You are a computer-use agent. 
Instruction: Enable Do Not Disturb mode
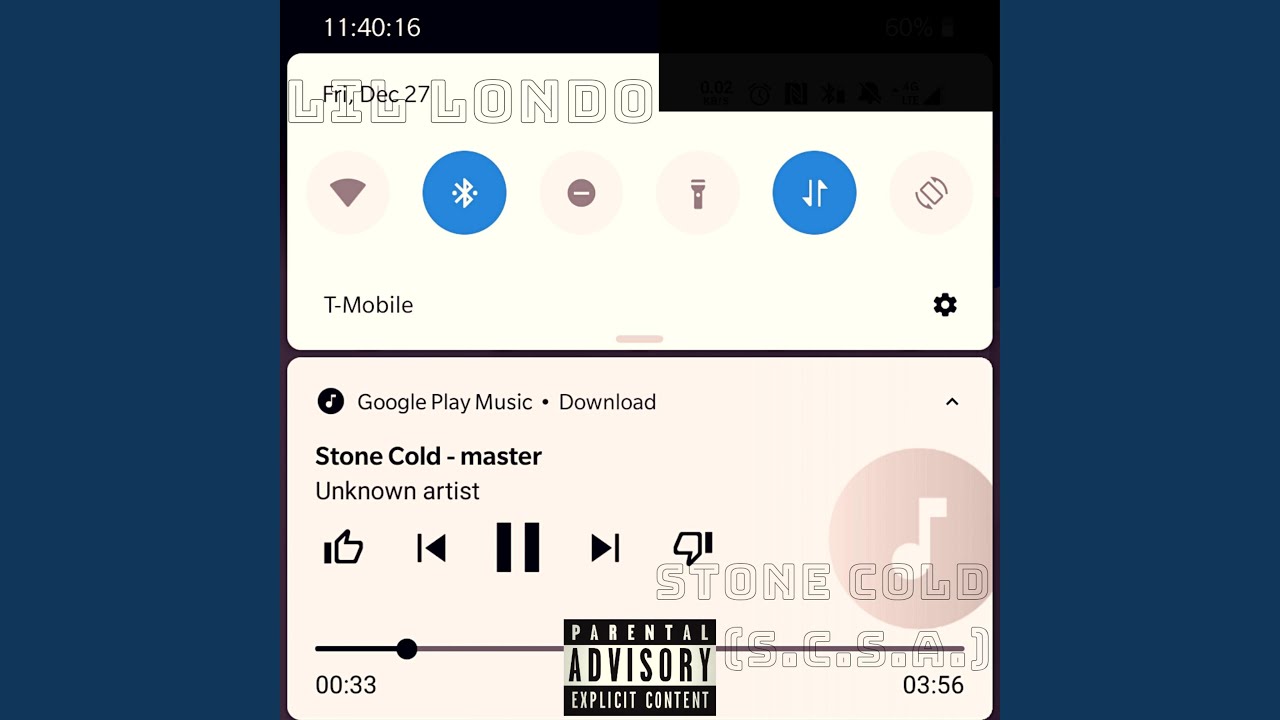pos(581,193)
